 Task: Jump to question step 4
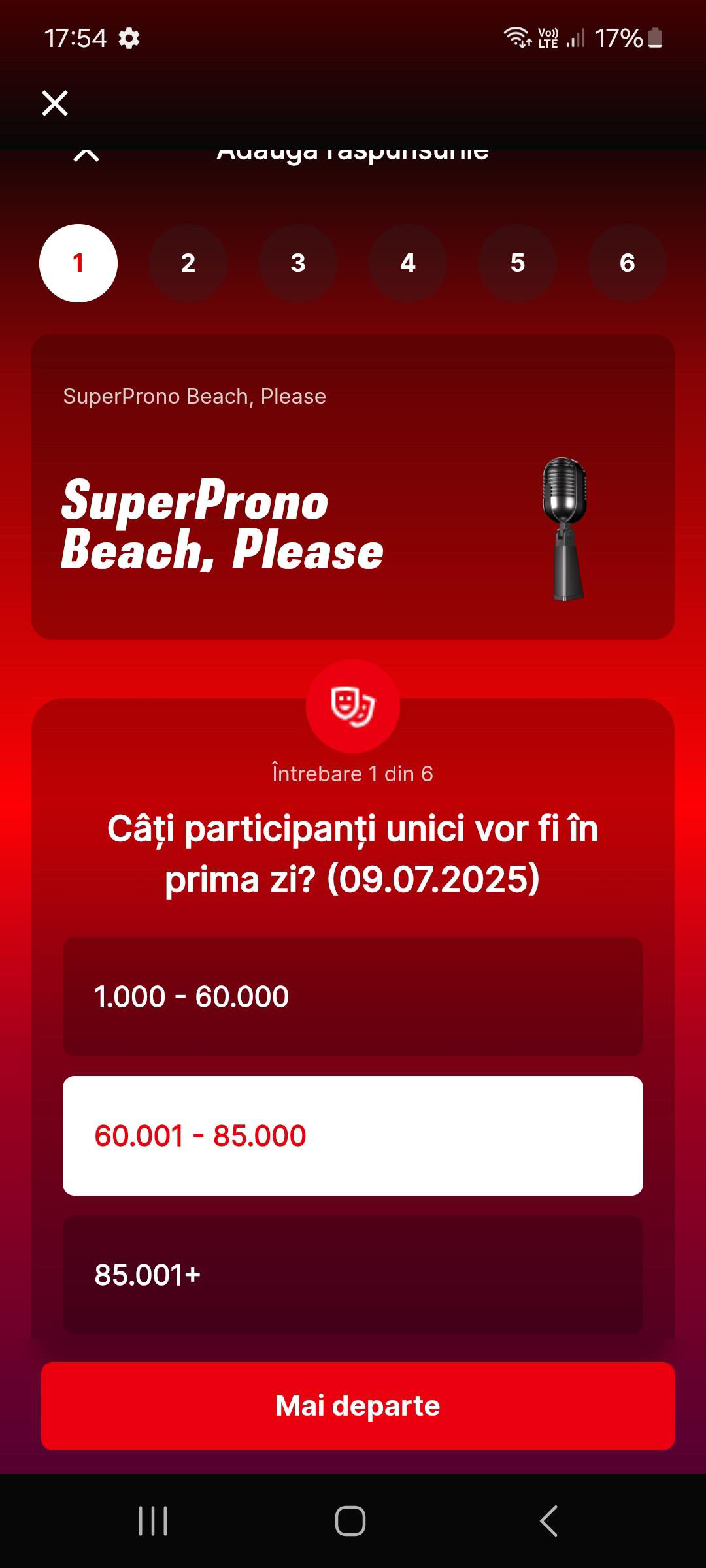(408, 263)
